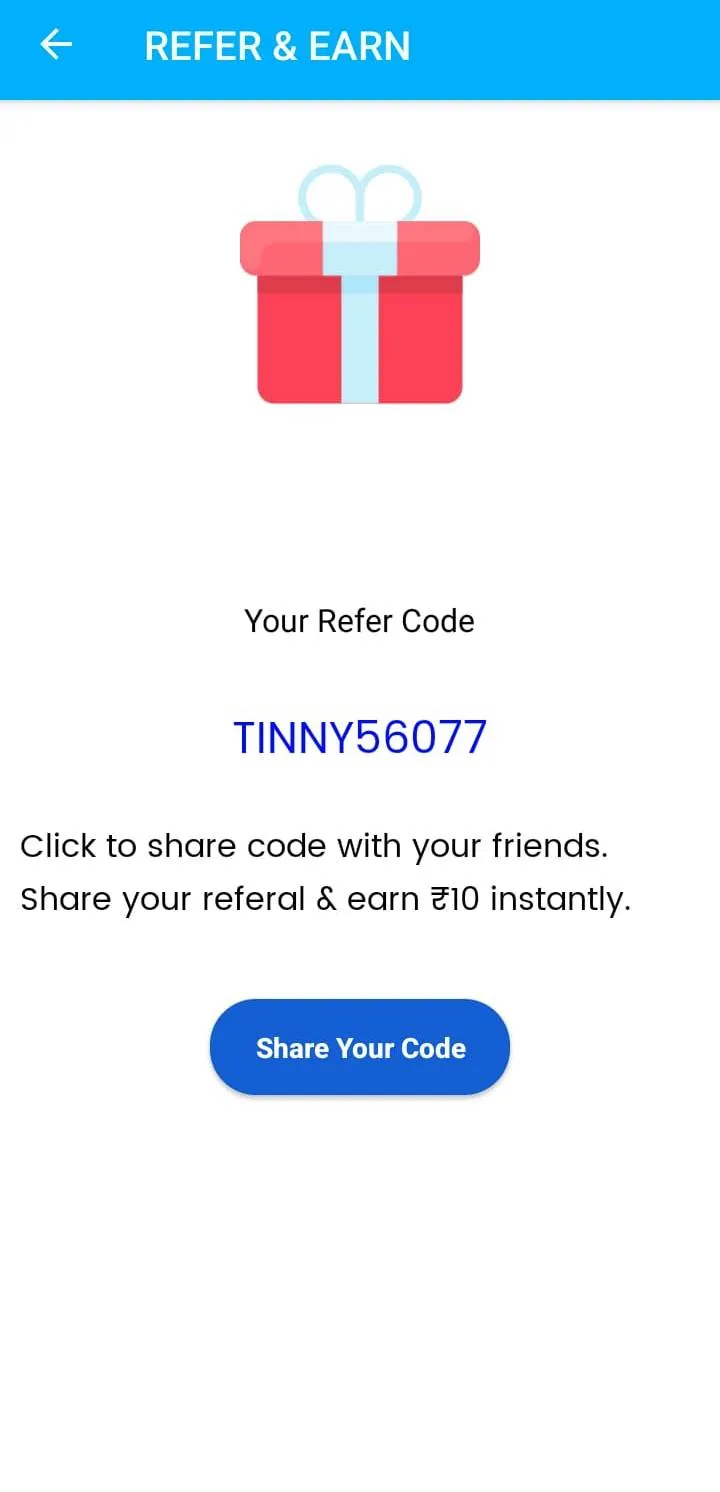Click the gift box red body
The height and width of the screenshot is (1492, 720).
pyautogui.click(x=360, y=340)
